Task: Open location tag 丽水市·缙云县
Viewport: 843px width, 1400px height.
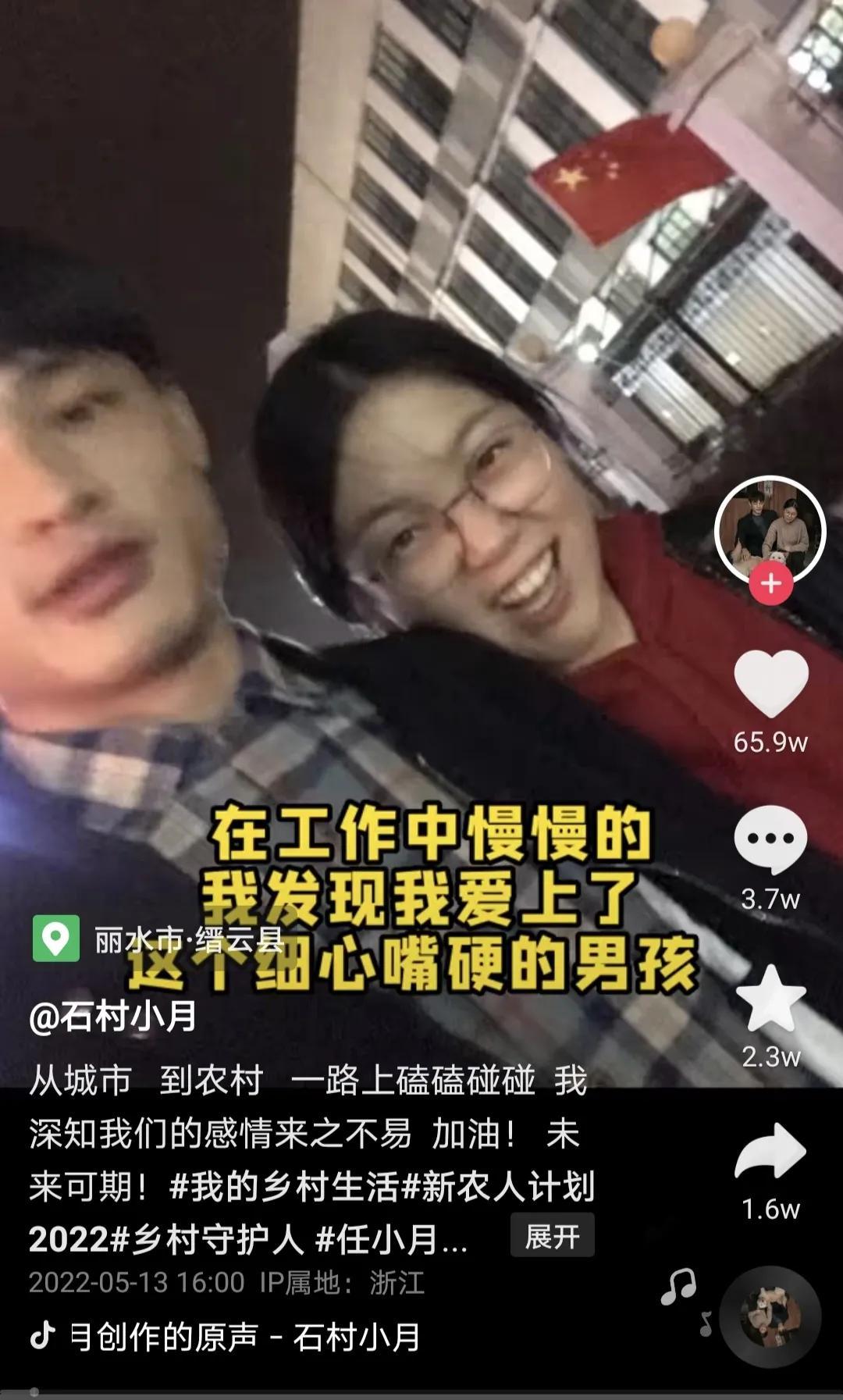Action: pyautogui.click(x=187, y=939)
